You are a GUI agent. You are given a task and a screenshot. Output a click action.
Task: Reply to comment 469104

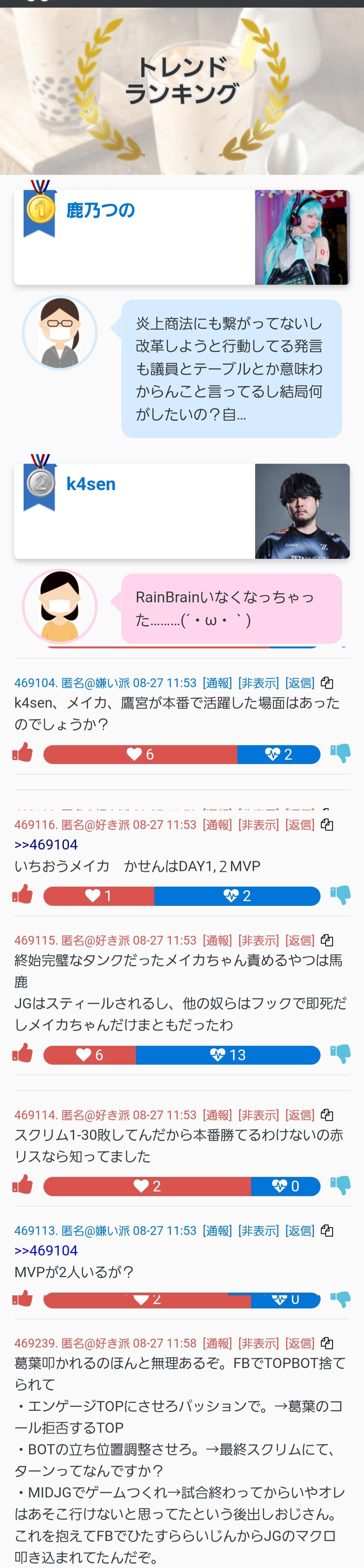300,683
